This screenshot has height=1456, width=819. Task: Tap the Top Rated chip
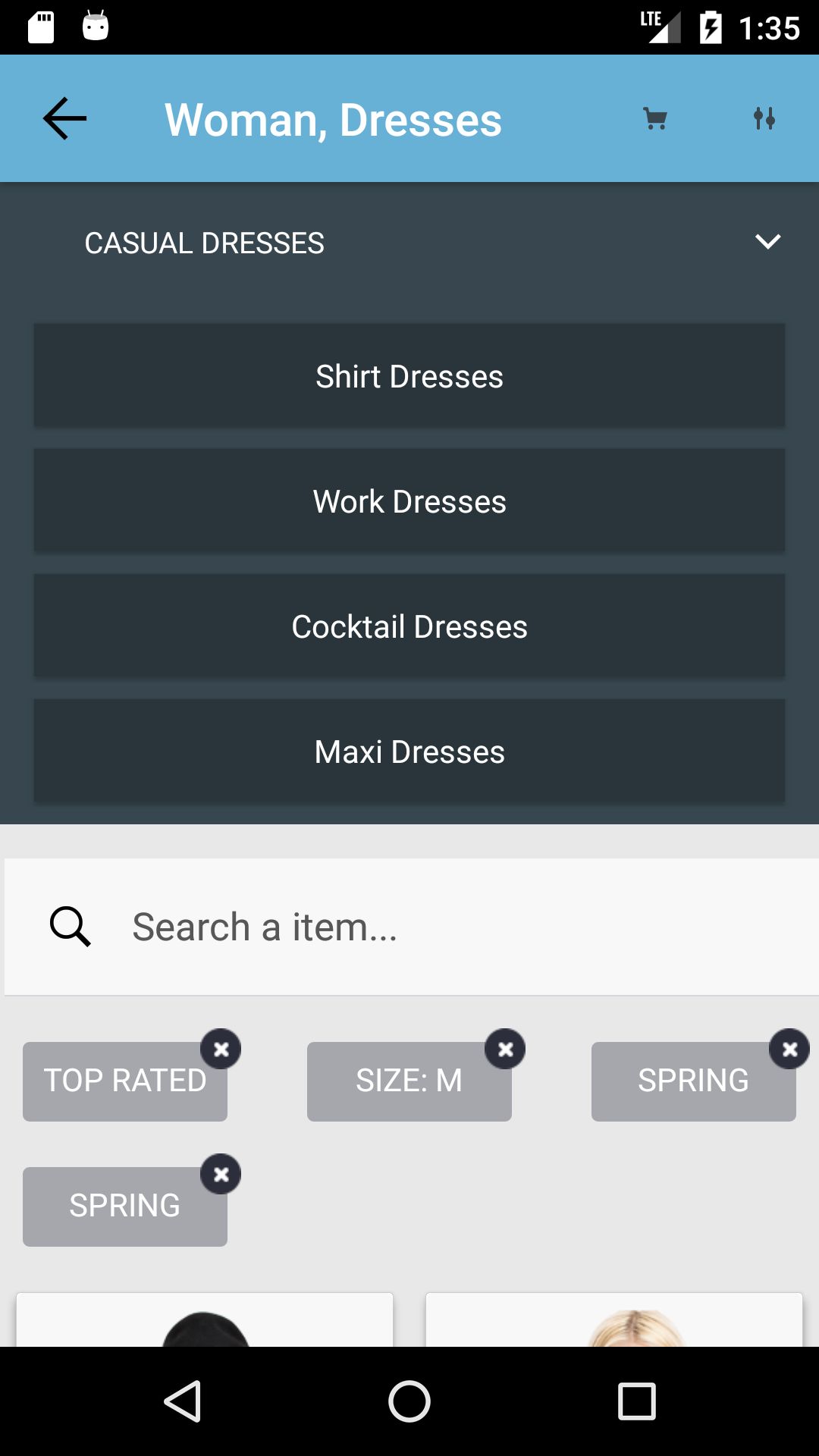pyautogui.click(x=125, y=1081)
